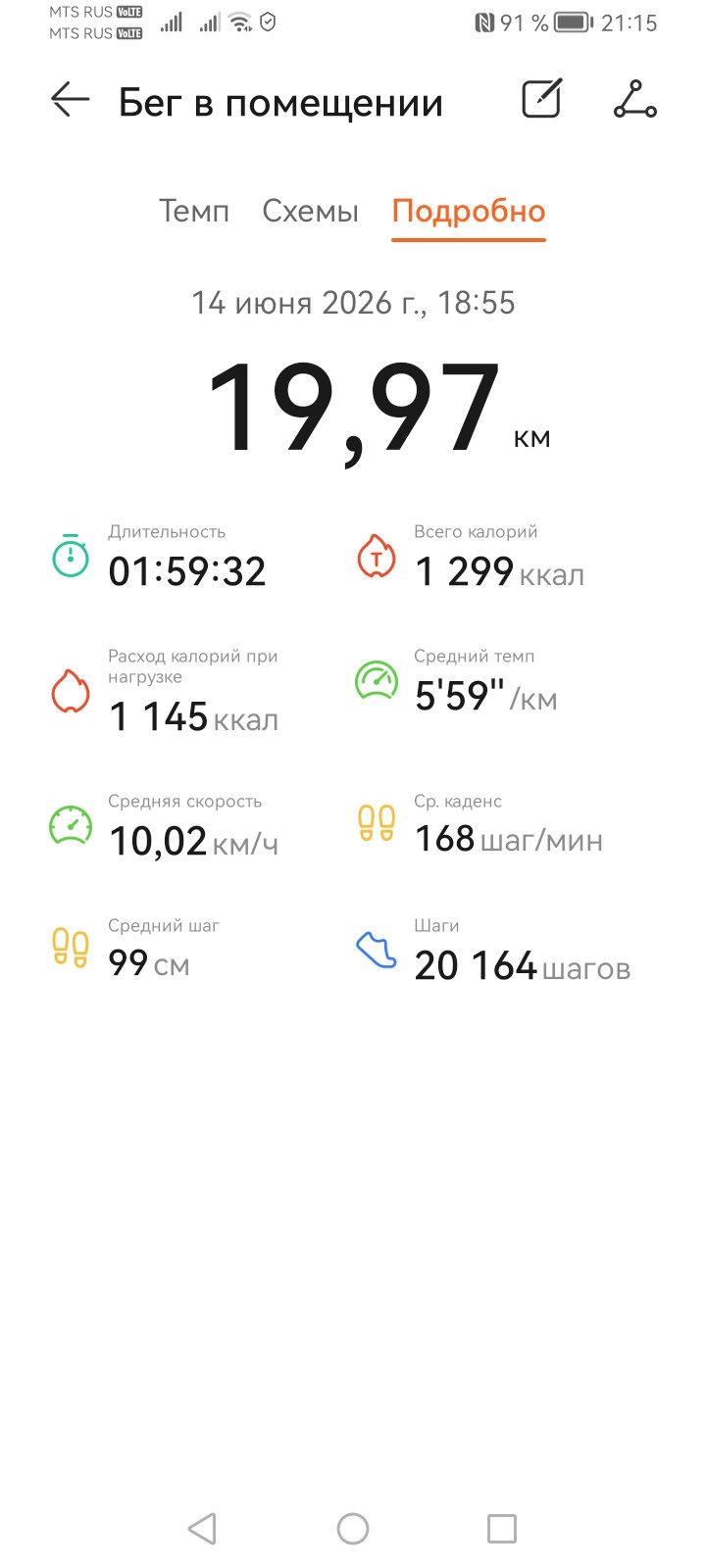
Task: Tap the system home button
Action: click(353, 1529)
